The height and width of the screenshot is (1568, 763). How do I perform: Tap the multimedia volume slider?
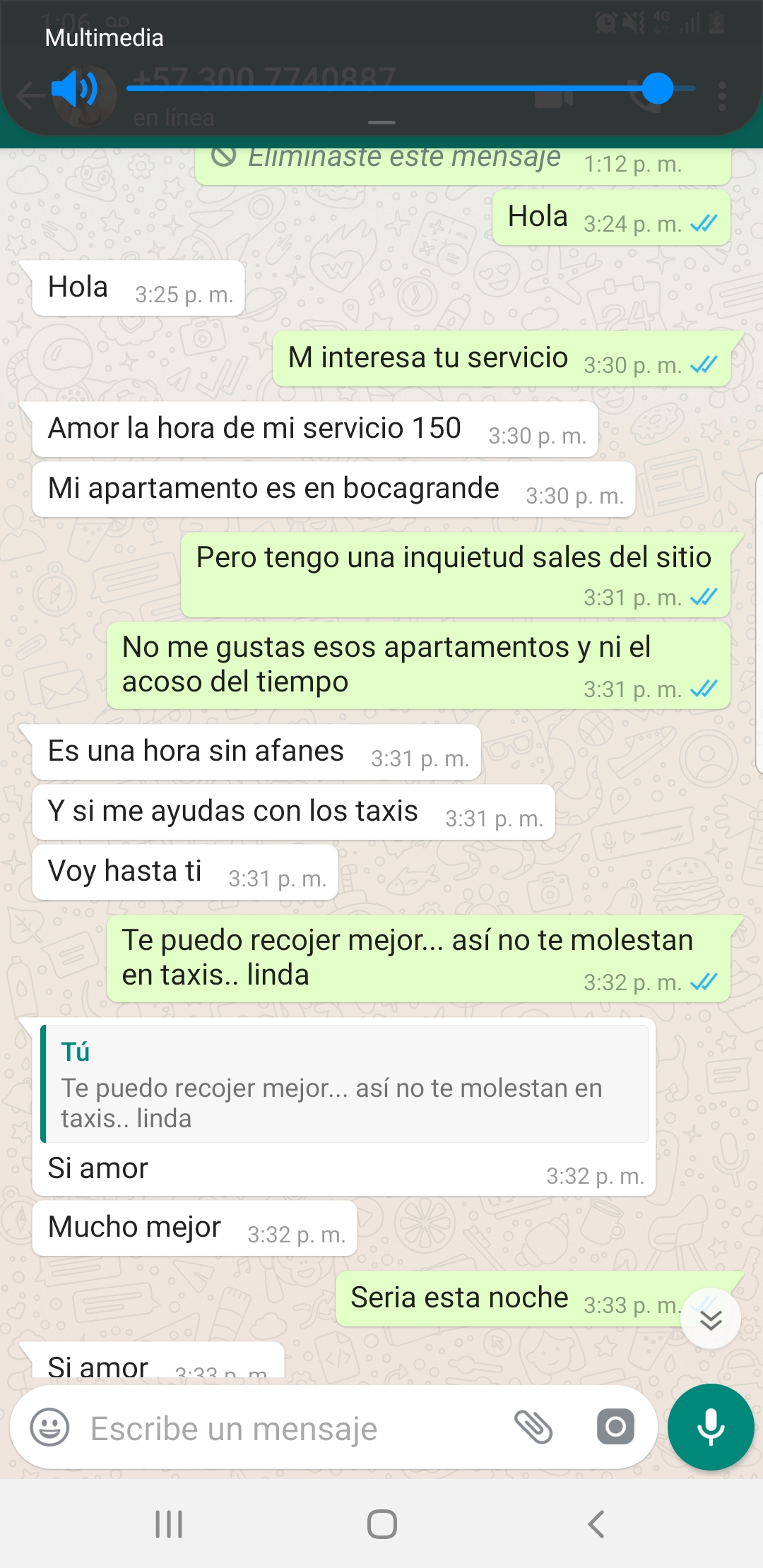(410, 89)
